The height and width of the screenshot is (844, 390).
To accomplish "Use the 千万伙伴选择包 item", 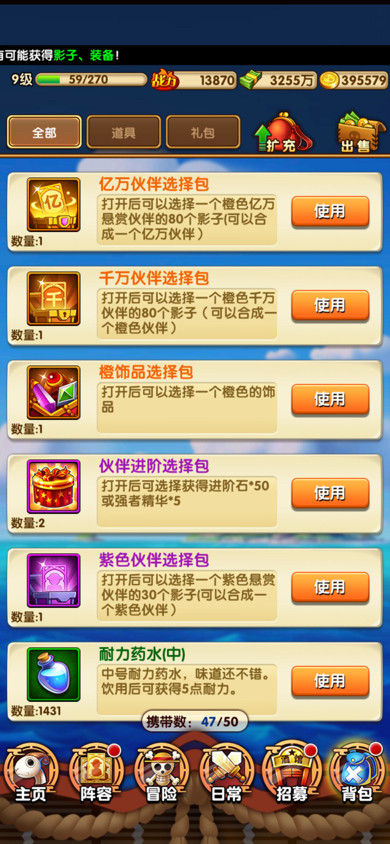I will [330, 305].
